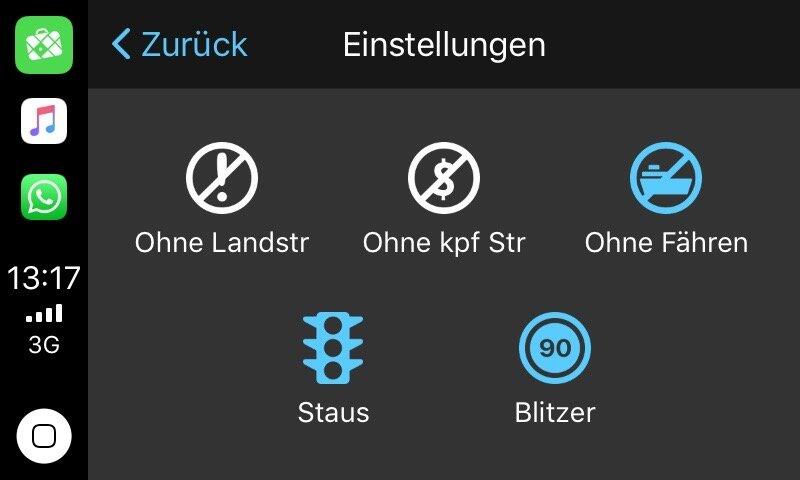This screenshot has height=480, width=800.
Task: Open WhatsApp from the sidebar
Action: (44, 197)
